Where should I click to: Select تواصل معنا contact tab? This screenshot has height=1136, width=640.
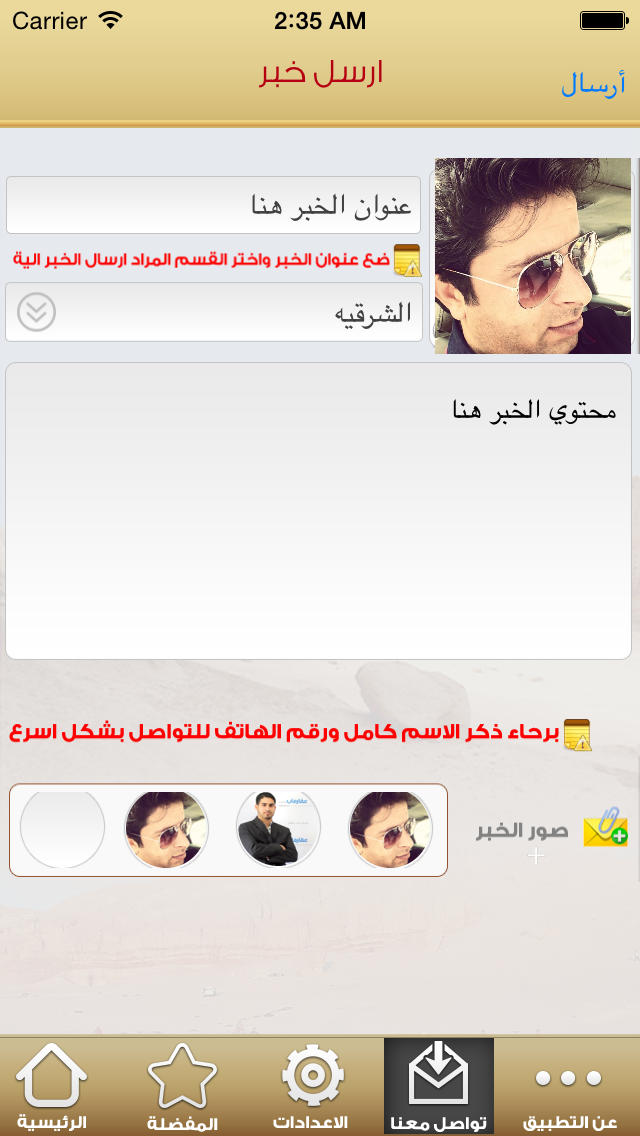click(x=439, y=1087)
